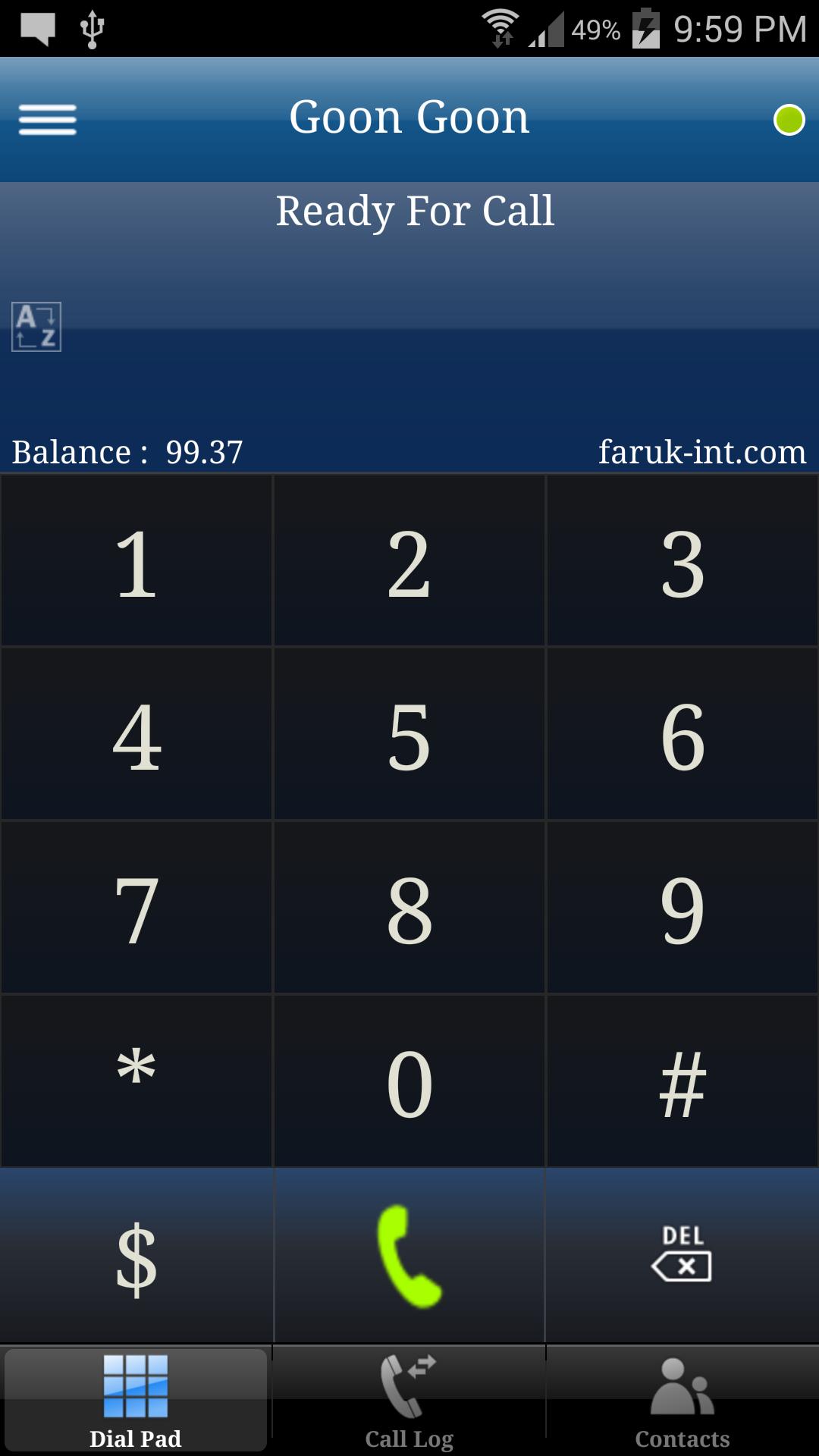819x1456 pixels.
Task: Toggle the A-Z alphabet keypad icon
Action: (x=36, y=327)
